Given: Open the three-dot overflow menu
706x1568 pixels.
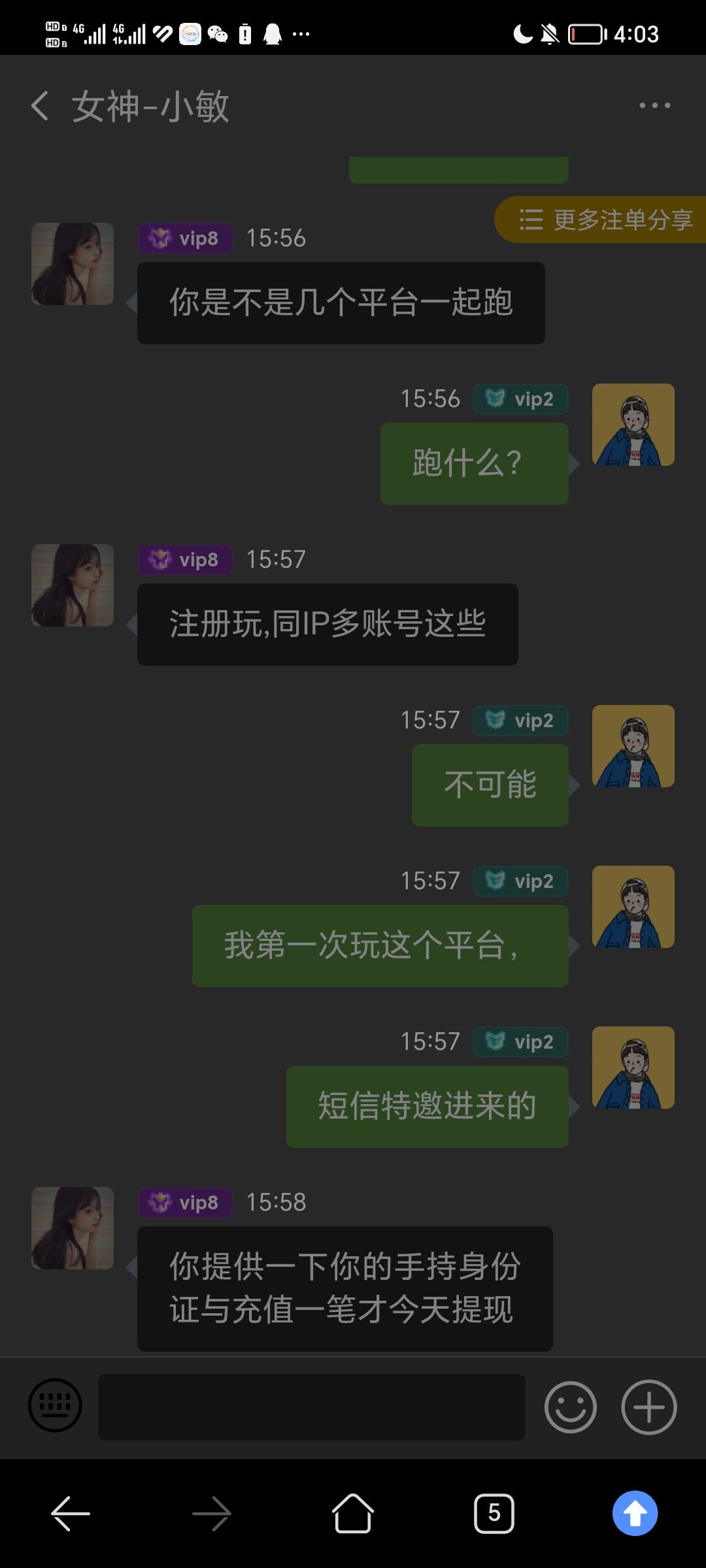Looking at the screenshot, I should 654,106.
